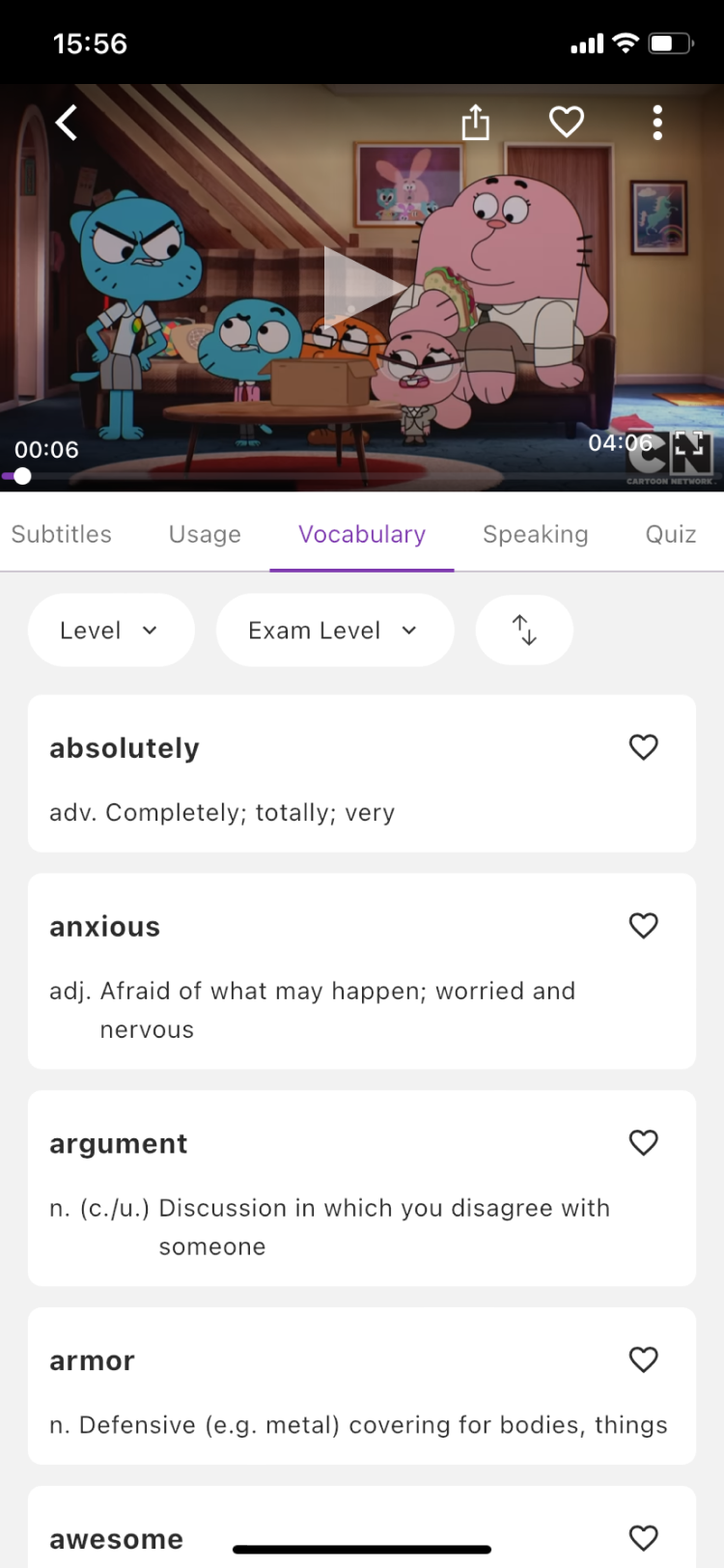The height and width of the screenshot is (1568, 724).
Task: Select the Vocabulary tab
Action: click(362, 534)
